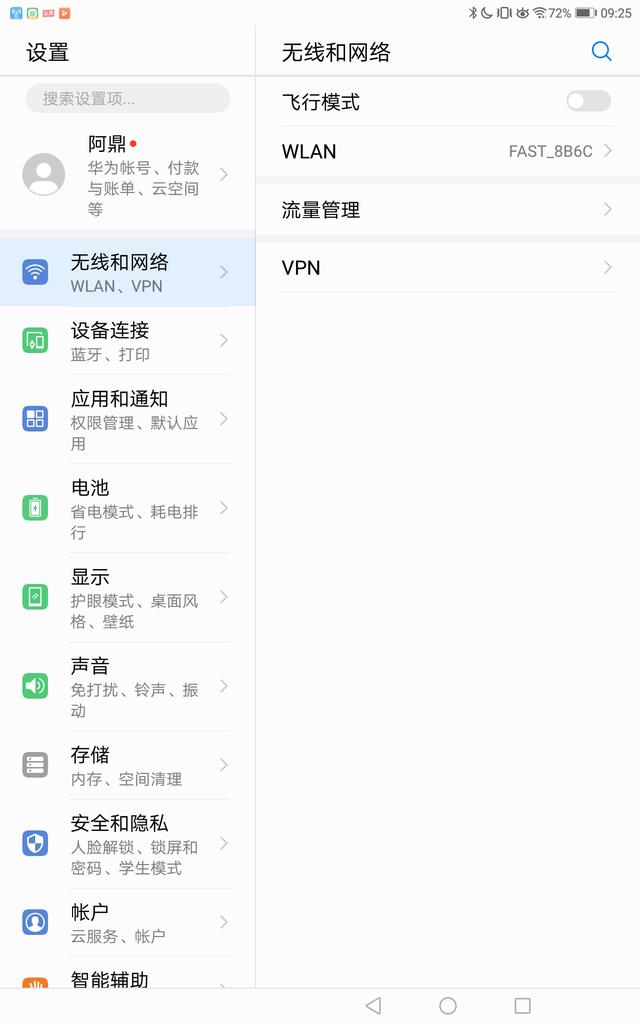Open 声音 settings
The width and height of the screenshot is (640, 1024).
pyautogui.click(x=127, y=686)
